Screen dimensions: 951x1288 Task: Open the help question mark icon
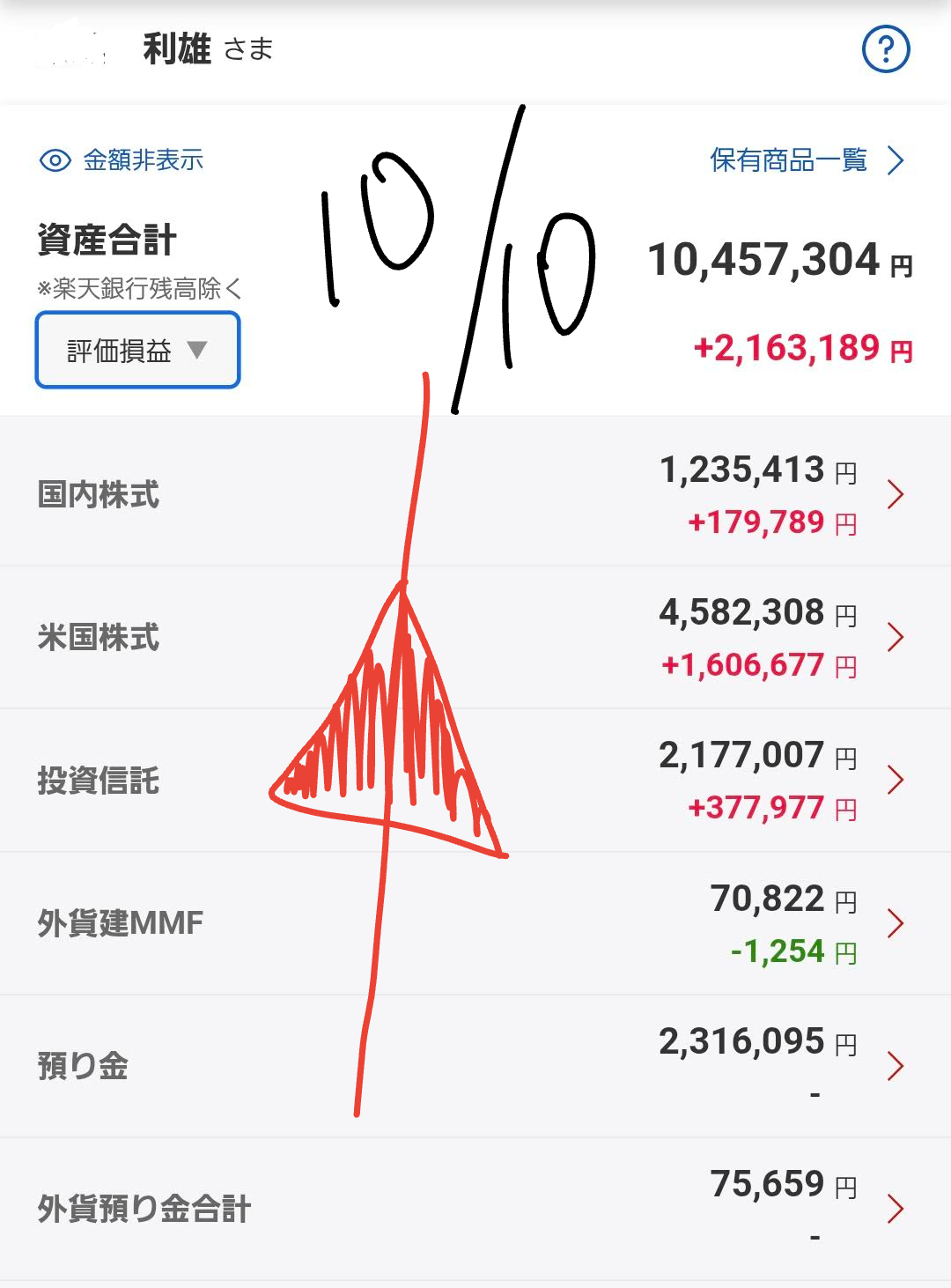pyautogui.click(x=885, y=49)
